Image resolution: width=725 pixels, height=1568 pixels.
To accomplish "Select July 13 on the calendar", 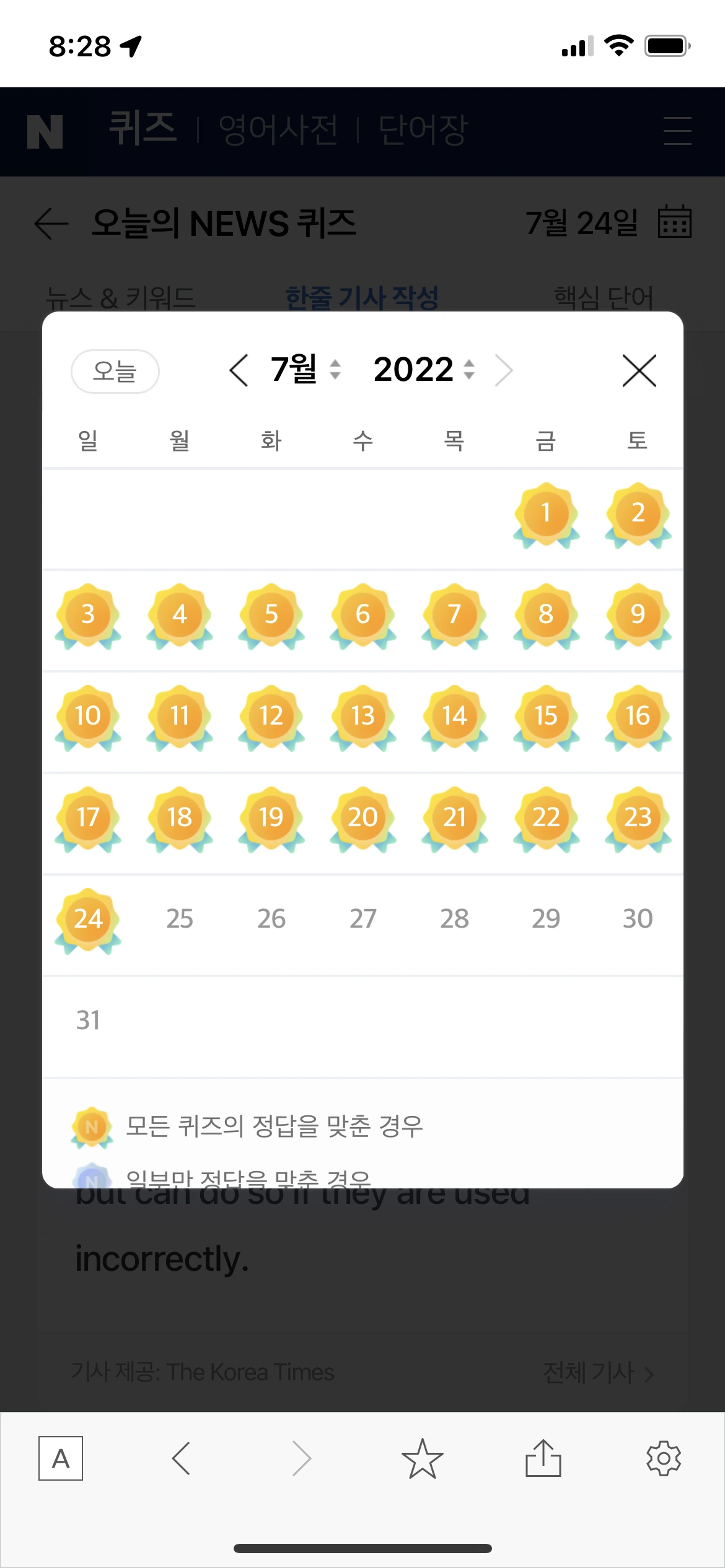I will pyautogui.click(x=362, y=716).
